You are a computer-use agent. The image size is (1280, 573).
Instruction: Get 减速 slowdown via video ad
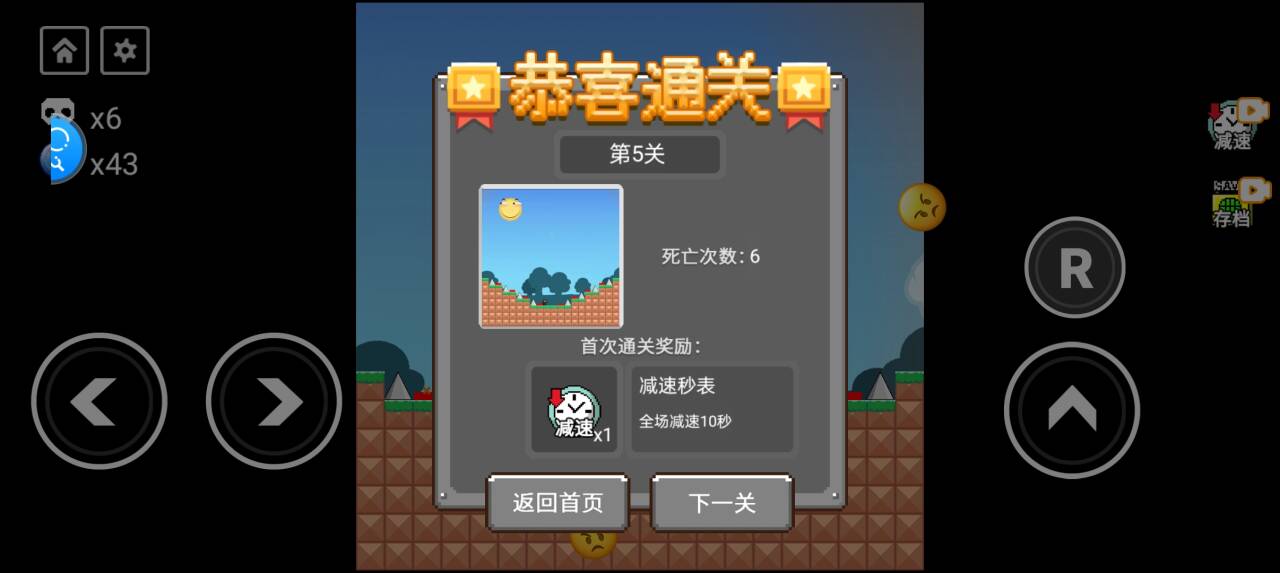click(x=1237, y=125)
